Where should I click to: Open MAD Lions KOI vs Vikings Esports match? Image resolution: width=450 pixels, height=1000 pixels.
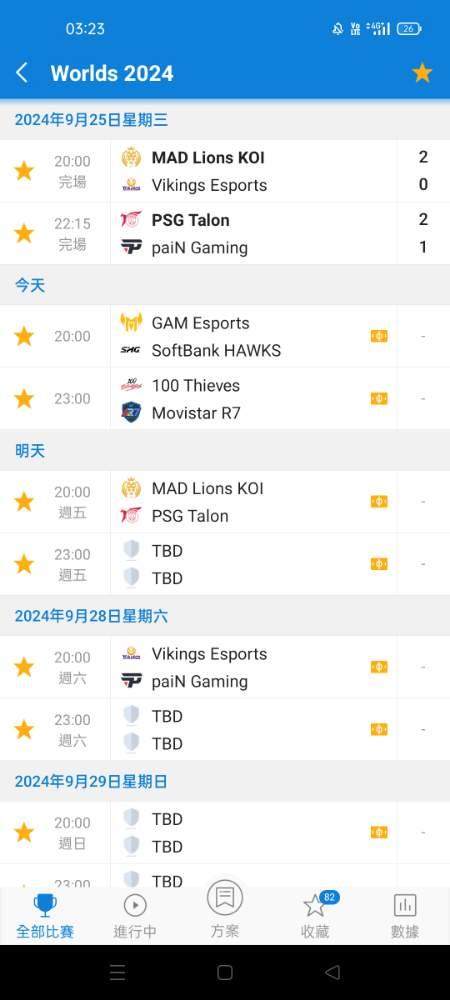point(225,171)
